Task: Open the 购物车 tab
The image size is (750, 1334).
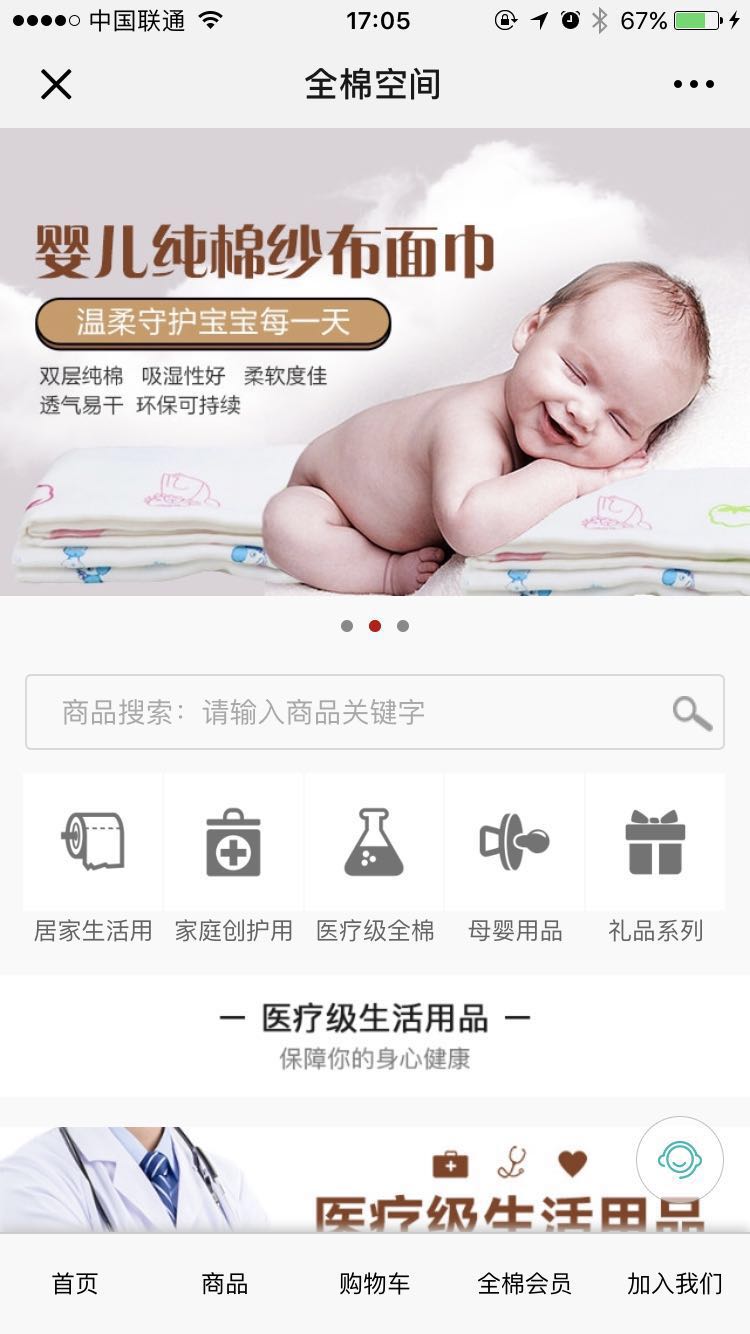Action: tap(375, 1284)
